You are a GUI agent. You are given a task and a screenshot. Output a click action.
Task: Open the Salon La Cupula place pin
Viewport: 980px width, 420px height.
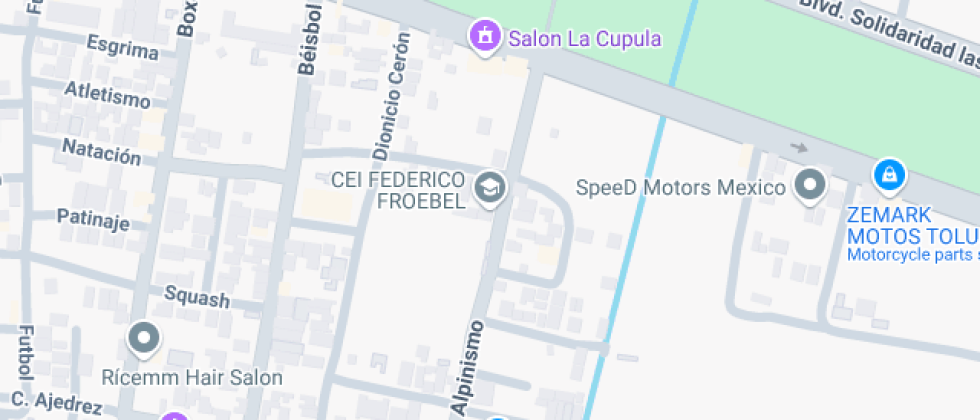coord(486,36)
